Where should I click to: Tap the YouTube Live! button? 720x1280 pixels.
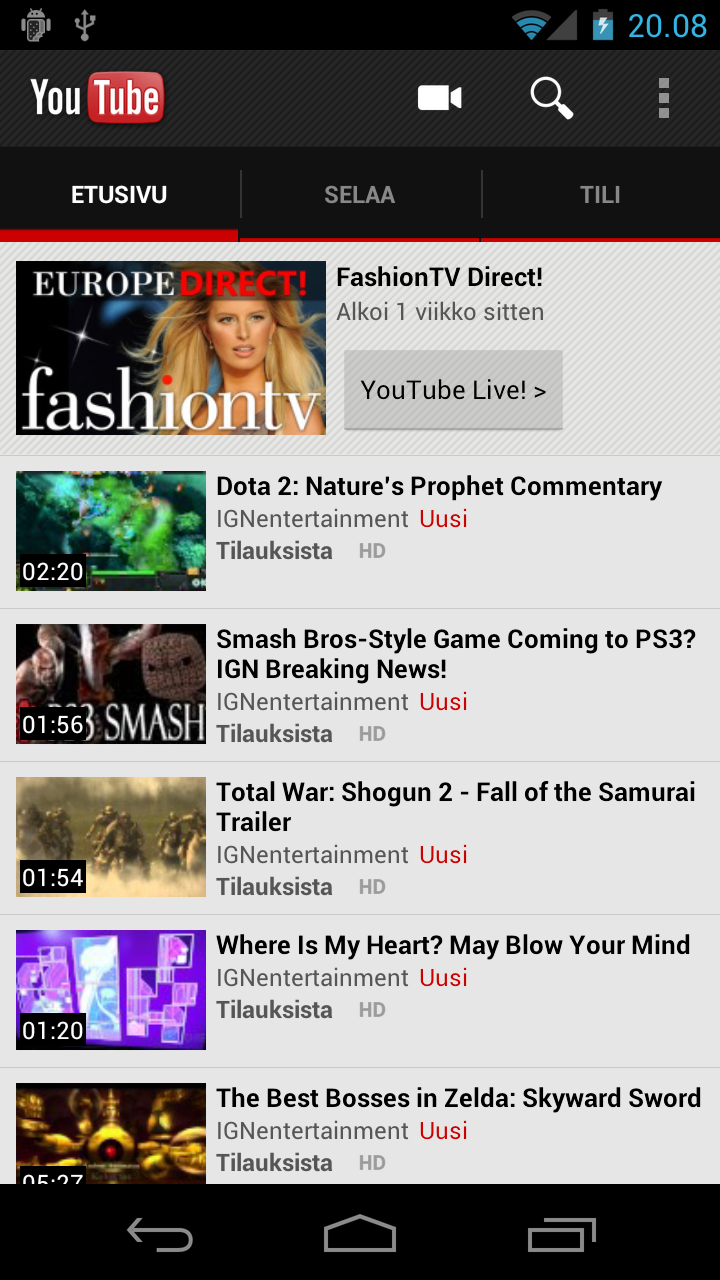pos(453,390)
